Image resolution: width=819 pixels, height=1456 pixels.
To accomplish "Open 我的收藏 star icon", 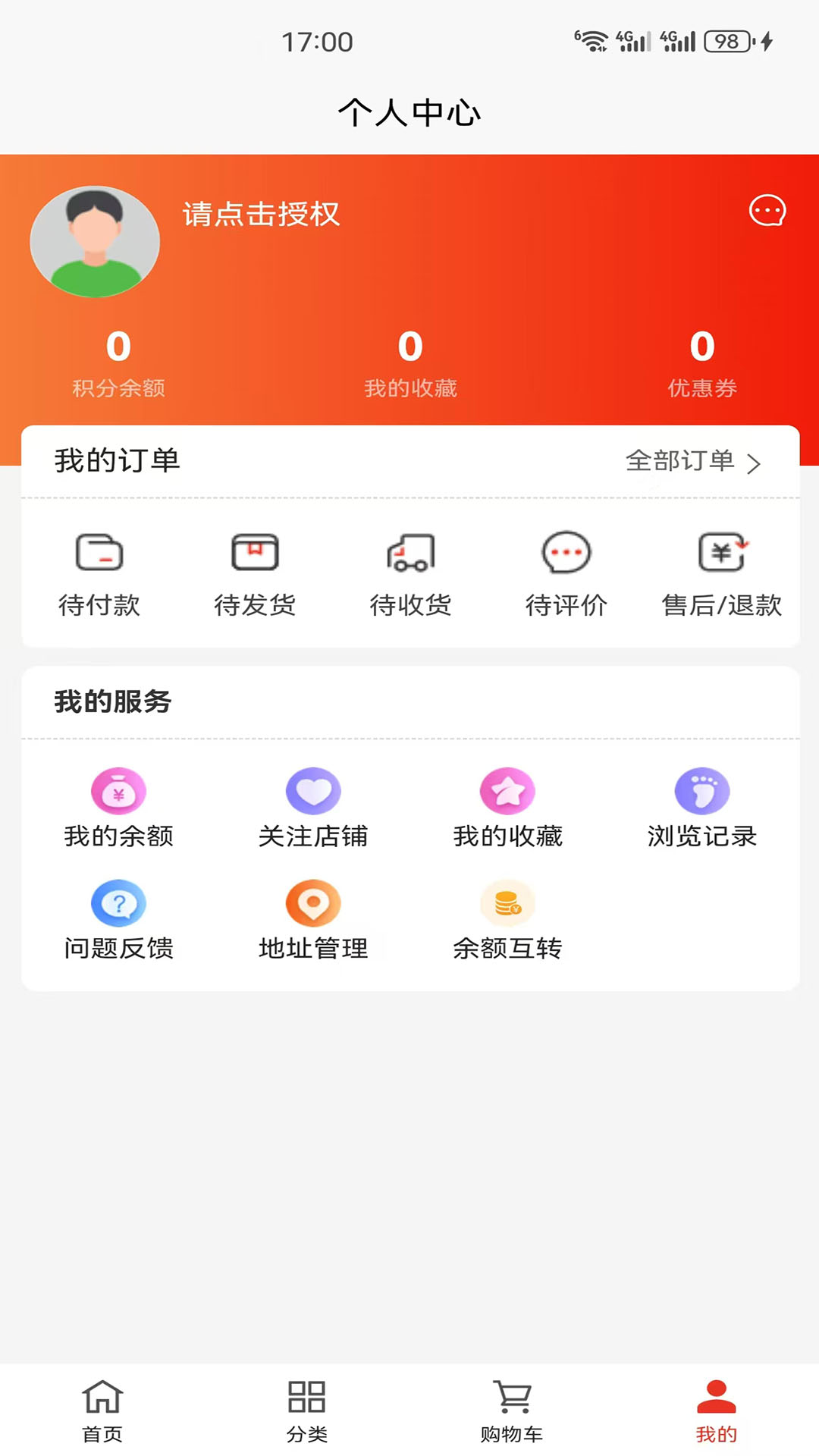I will 508,791.
